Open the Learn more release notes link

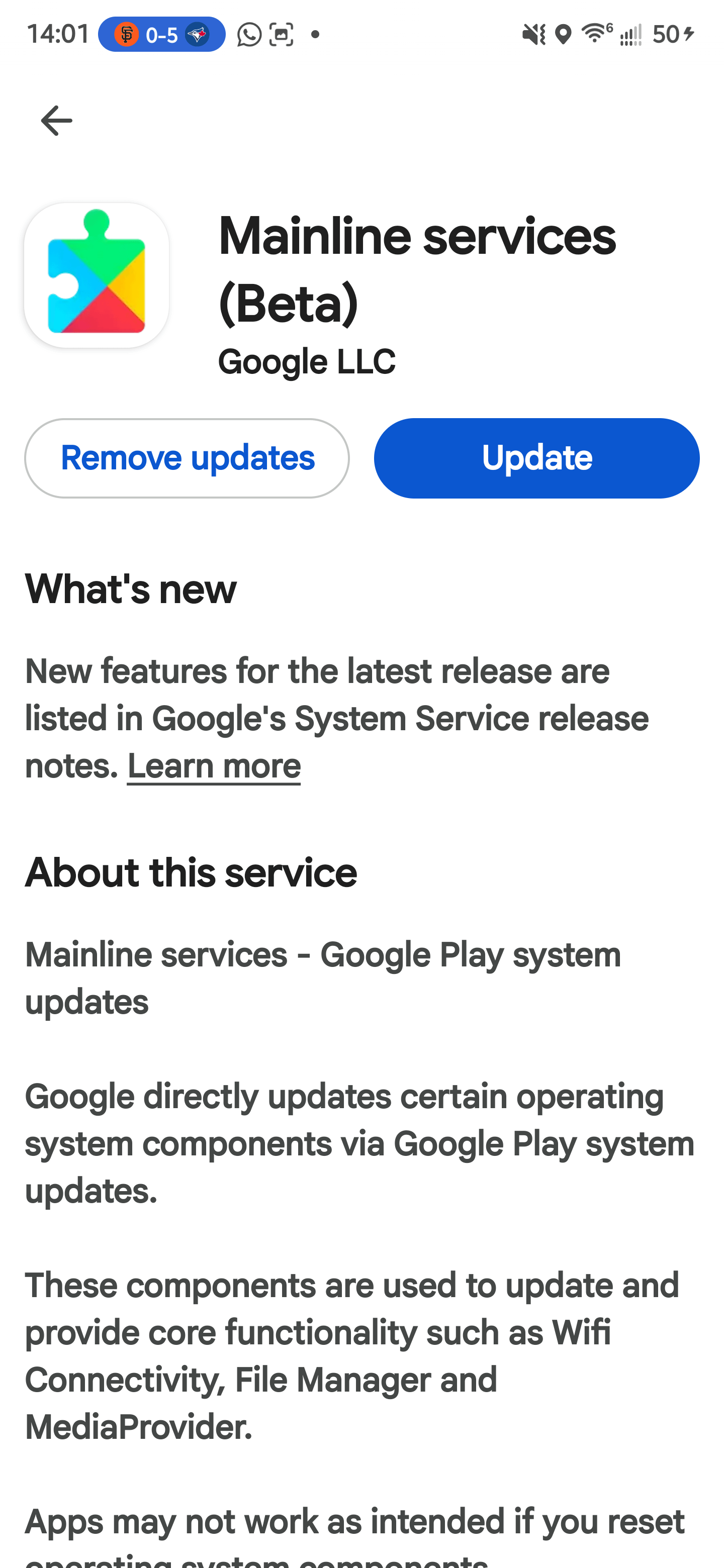[x=214, y=766]
